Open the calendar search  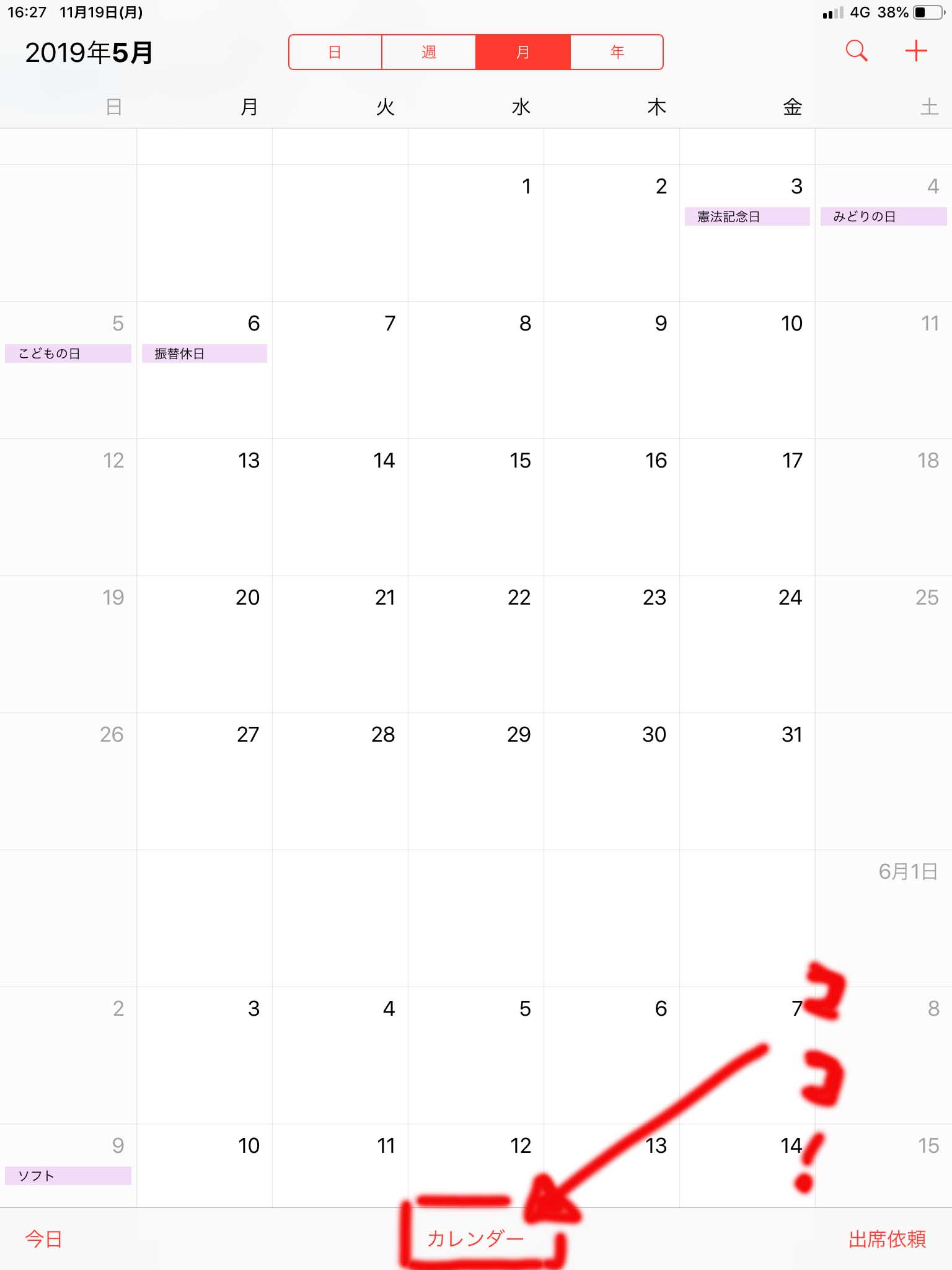pos(857,51)
